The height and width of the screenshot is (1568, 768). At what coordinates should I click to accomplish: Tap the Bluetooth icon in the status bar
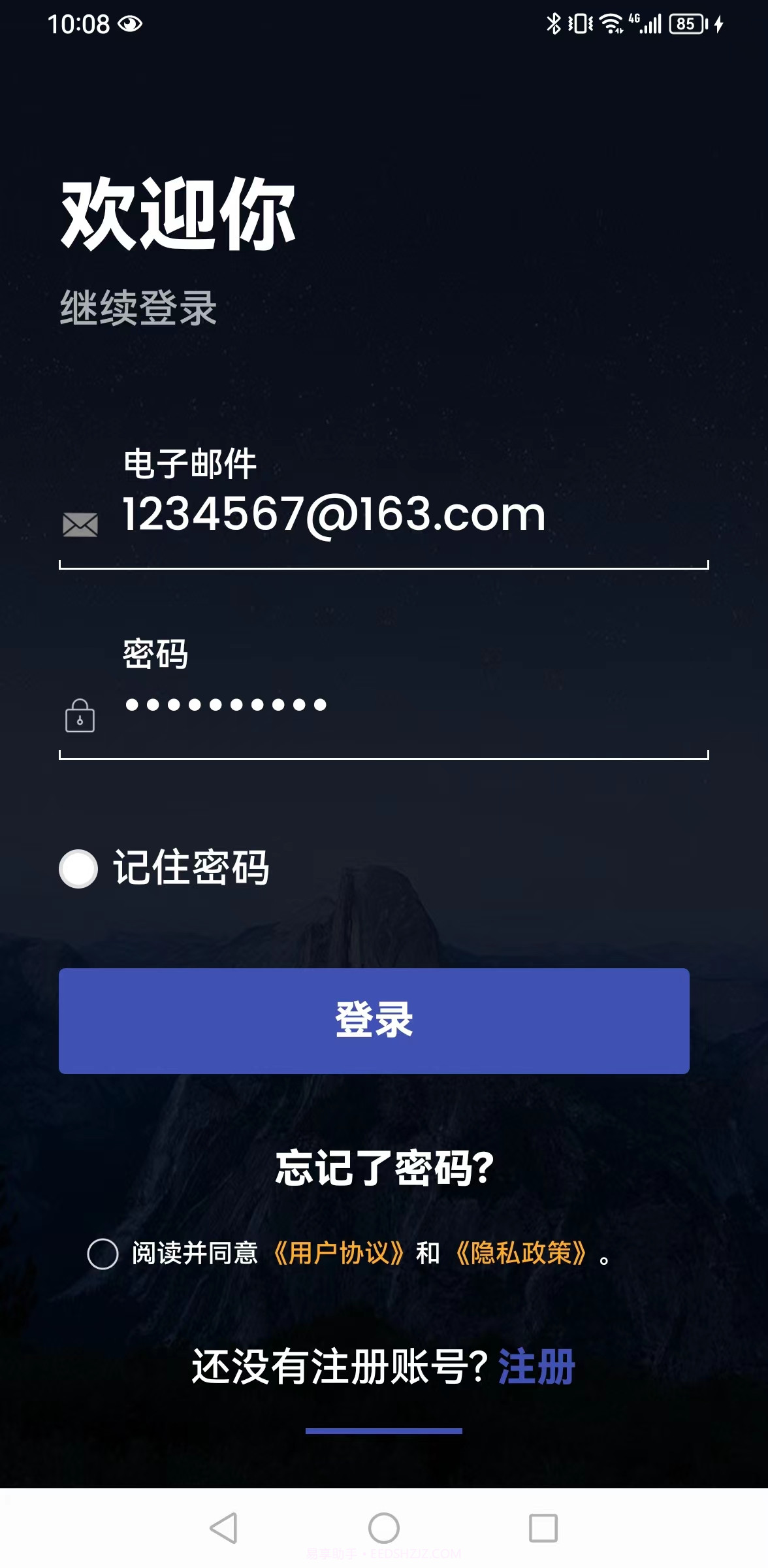point(554,23)
